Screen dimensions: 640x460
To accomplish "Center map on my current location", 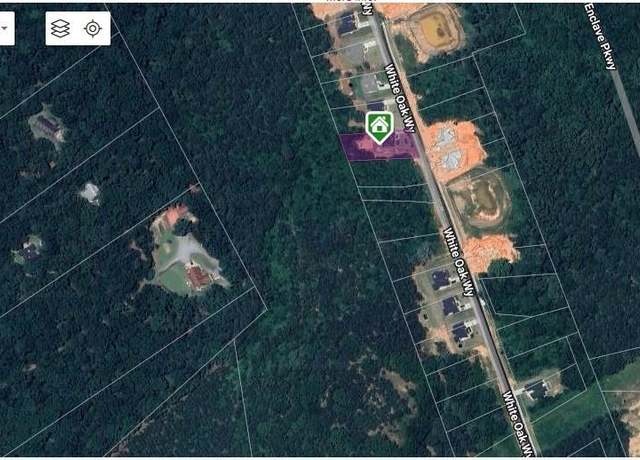I will (93, 28).
